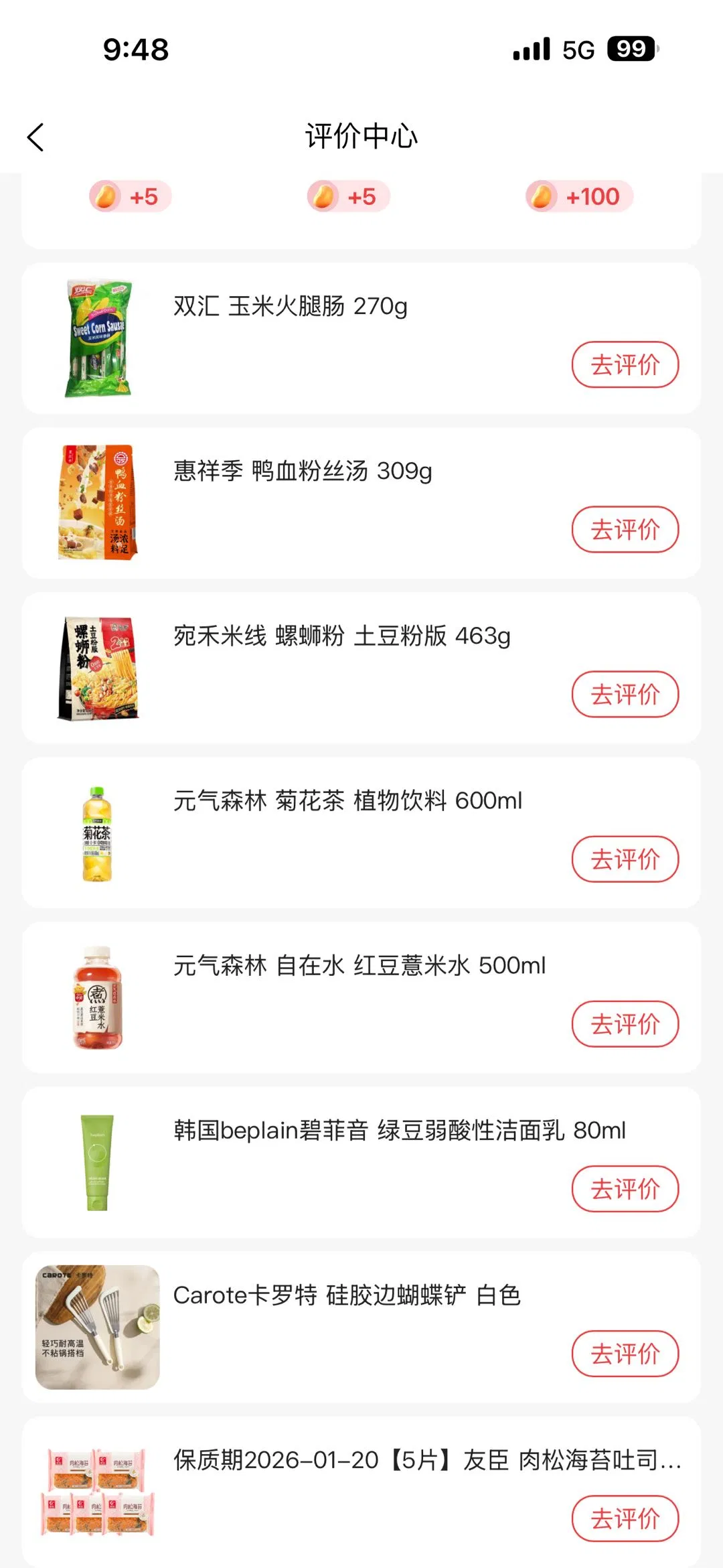Tap 去评价 for 双汇 玉米火腿肠
723x1568 pixels.
tap(625, 365)
